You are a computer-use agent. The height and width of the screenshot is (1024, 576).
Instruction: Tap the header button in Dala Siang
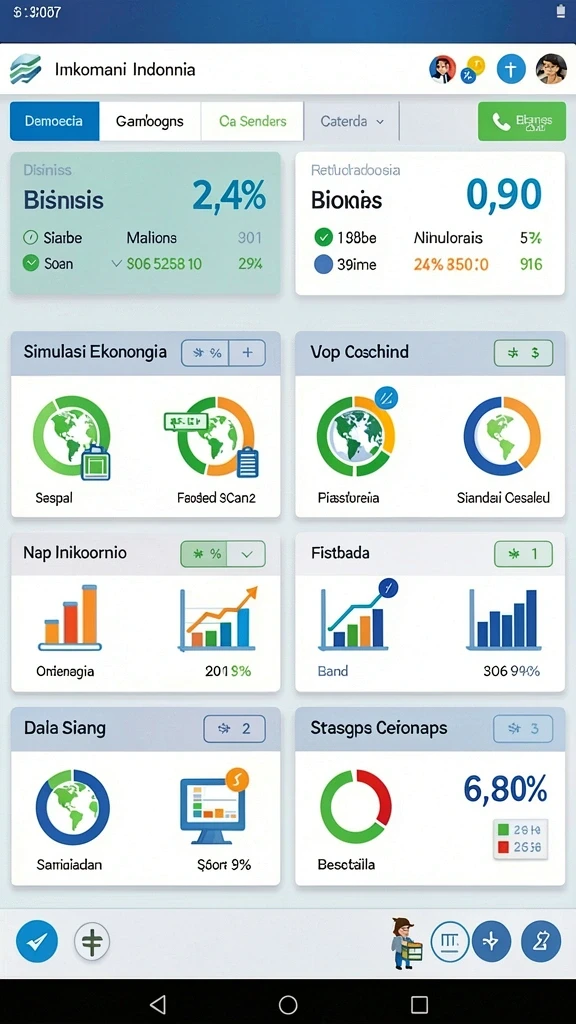pos(234,729)
